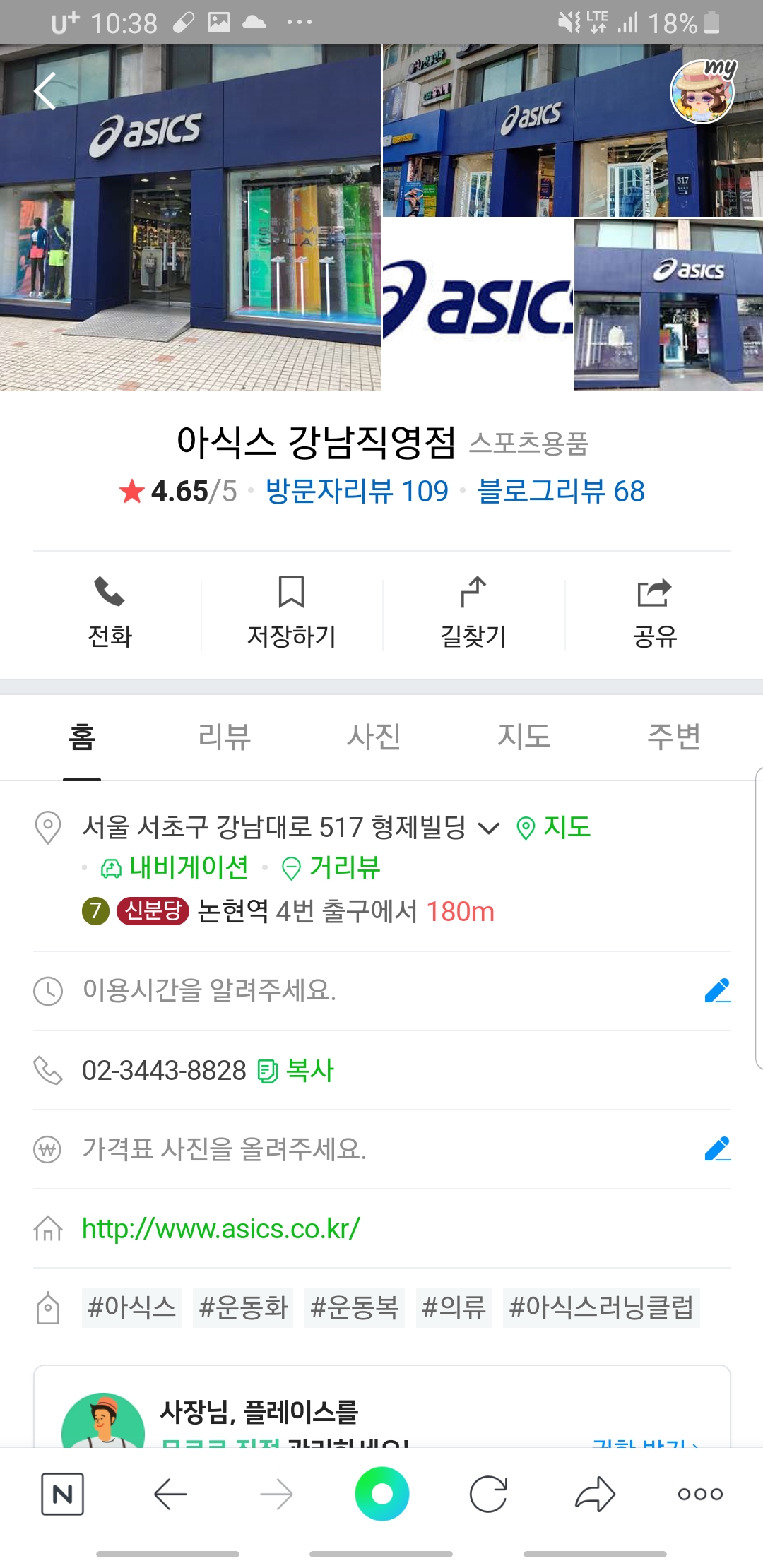Open 방문자리뷰 109 reviews
The width and height of the screenshot is (763, 1568).
point(357,491)
